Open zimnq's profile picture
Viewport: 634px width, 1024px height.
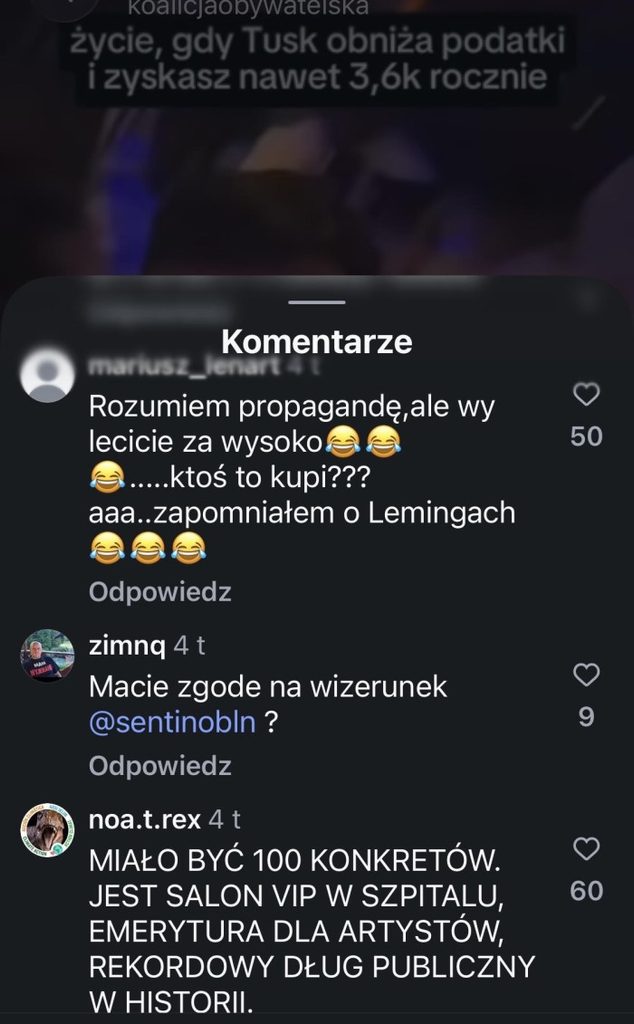pos(47,656)
